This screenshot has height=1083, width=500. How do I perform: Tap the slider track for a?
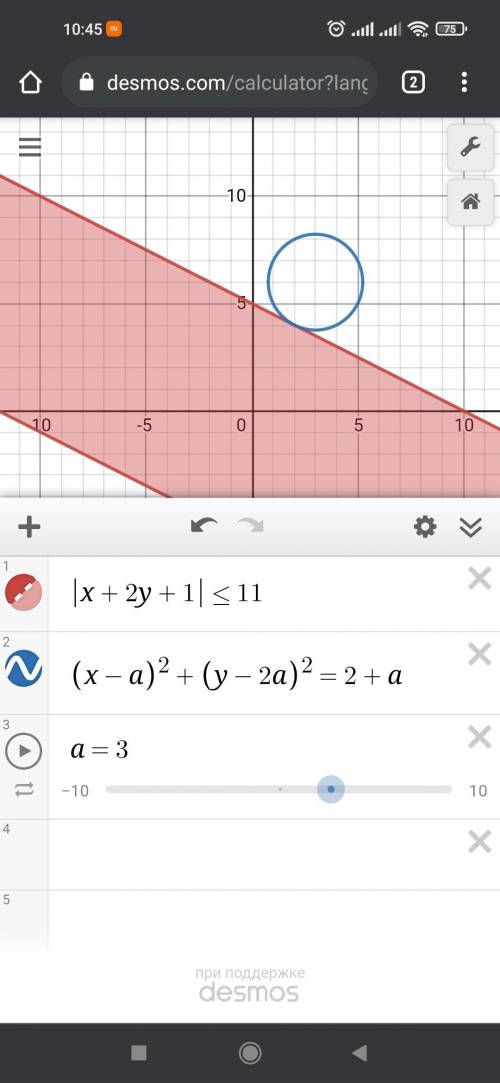279,789
